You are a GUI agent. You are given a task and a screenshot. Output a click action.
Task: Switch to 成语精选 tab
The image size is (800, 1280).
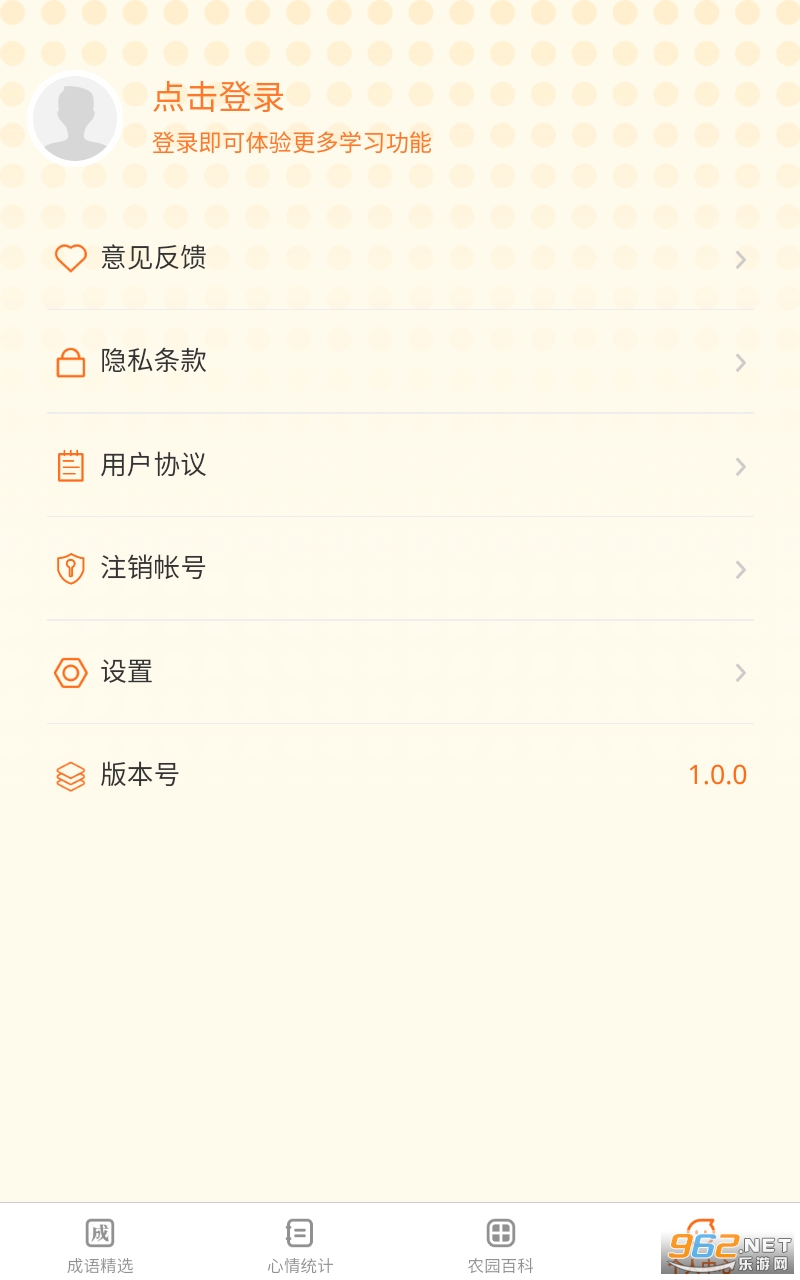99,1244
